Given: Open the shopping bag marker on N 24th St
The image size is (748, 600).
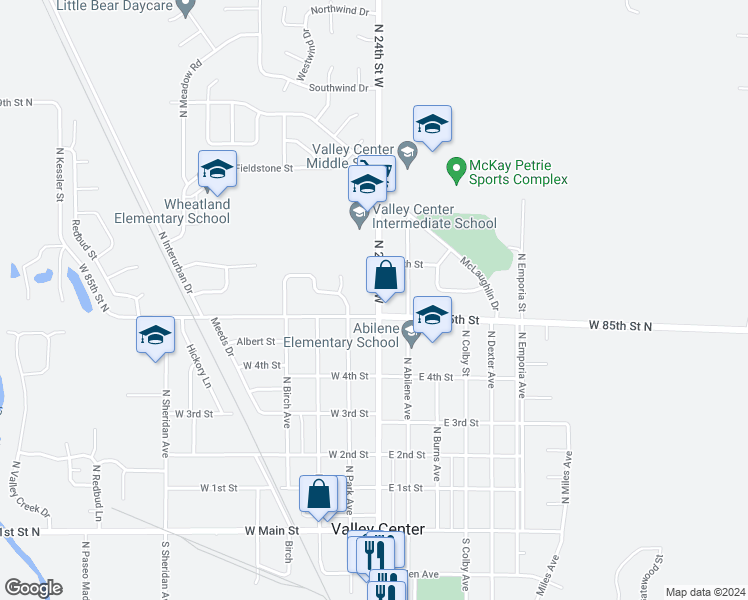Looking at the screenshot, I should [386, 275].
